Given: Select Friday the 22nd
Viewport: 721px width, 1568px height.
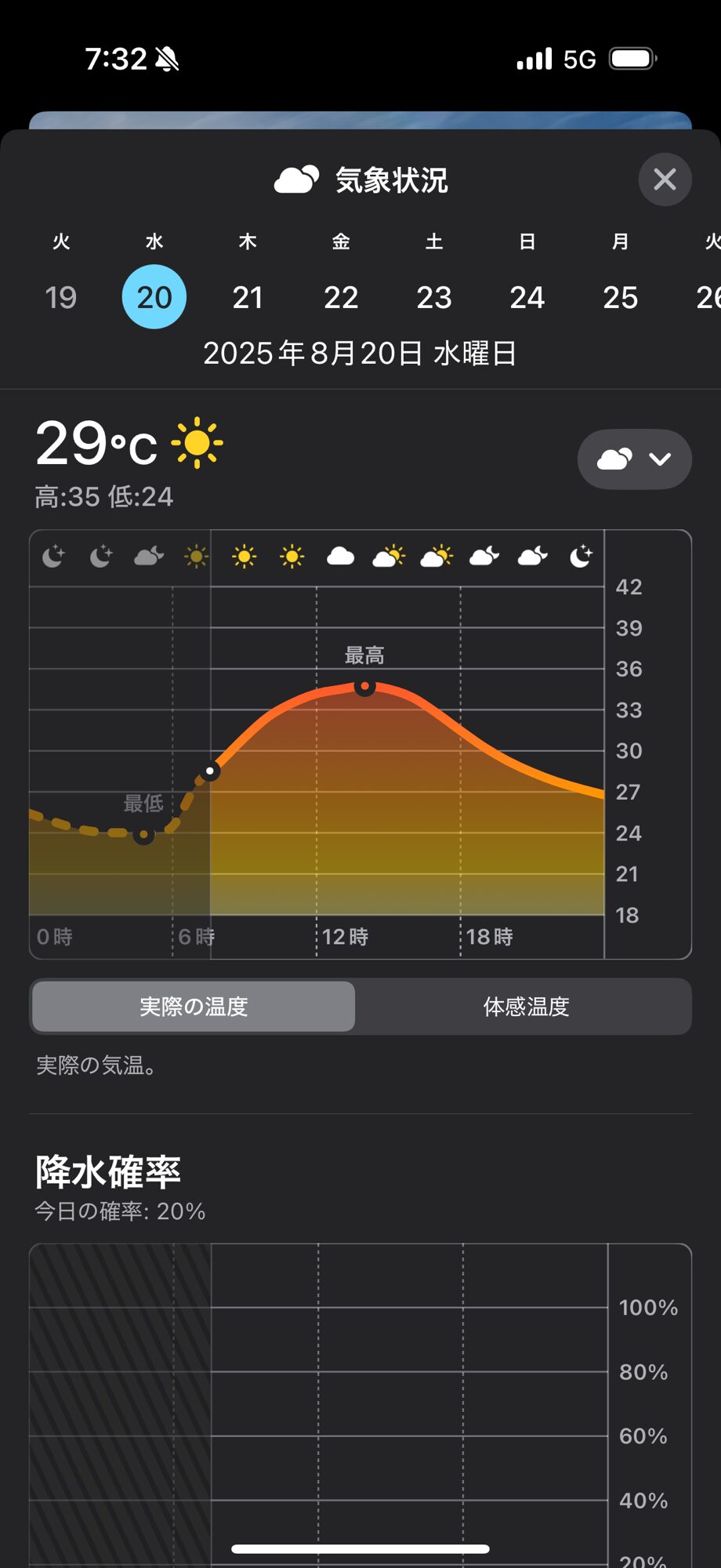Looking at the screenshot, I should click(x=341, y=297).
